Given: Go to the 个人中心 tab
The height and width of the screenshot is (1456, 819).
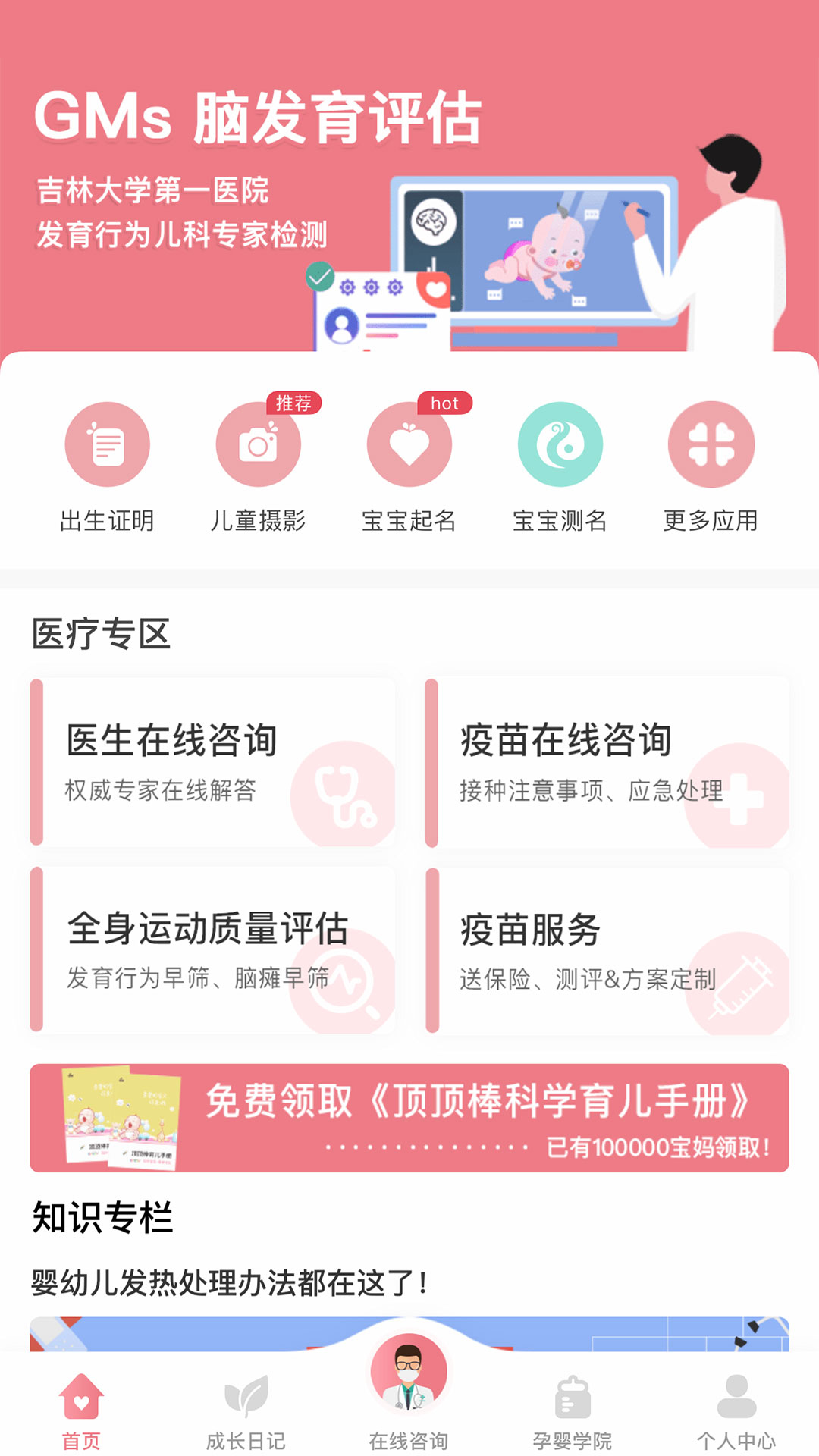Looking at the screenshot, I should coord(736,1410).
